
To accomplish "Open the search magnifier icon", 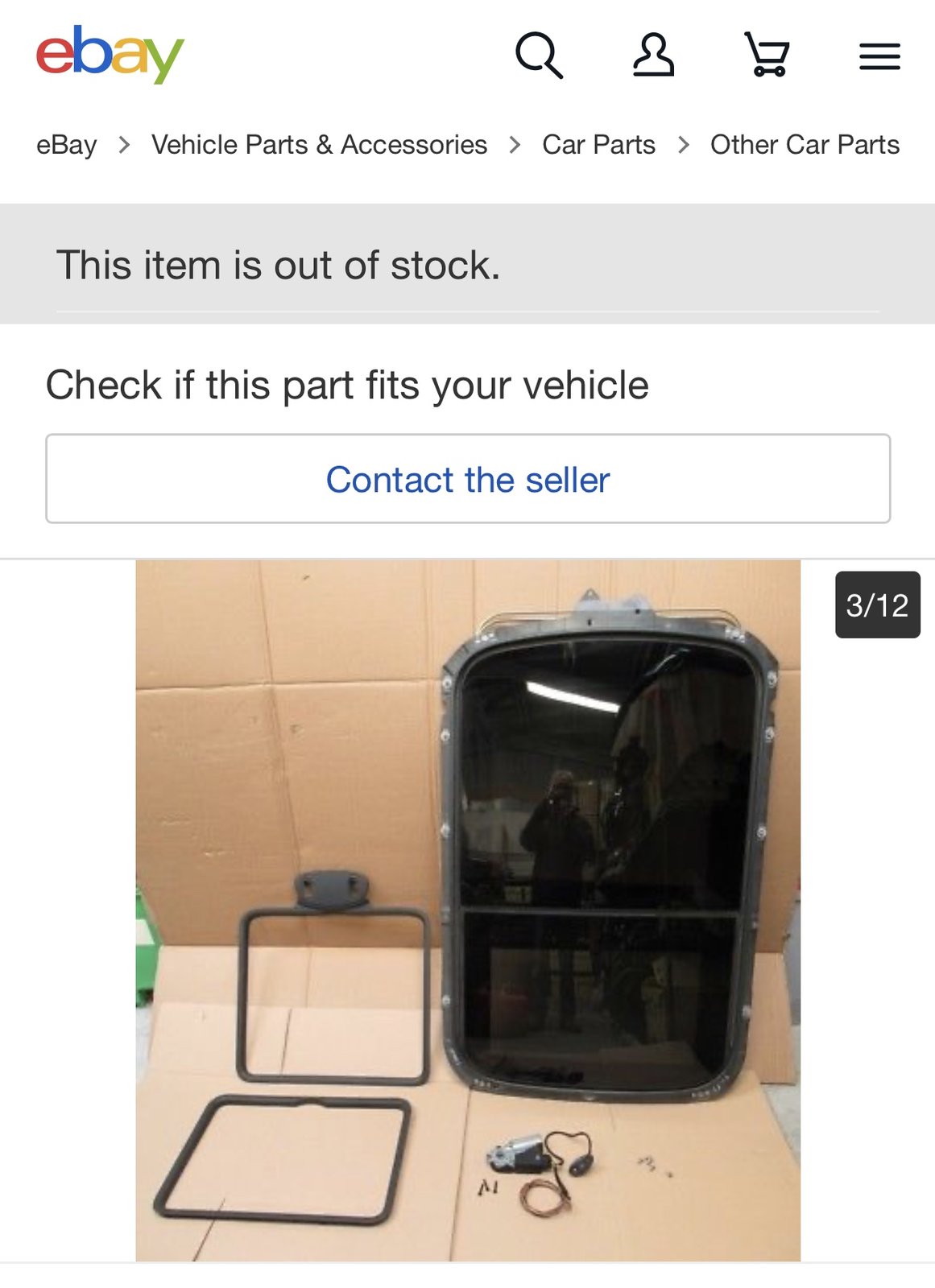I will [x=539, y=55].
